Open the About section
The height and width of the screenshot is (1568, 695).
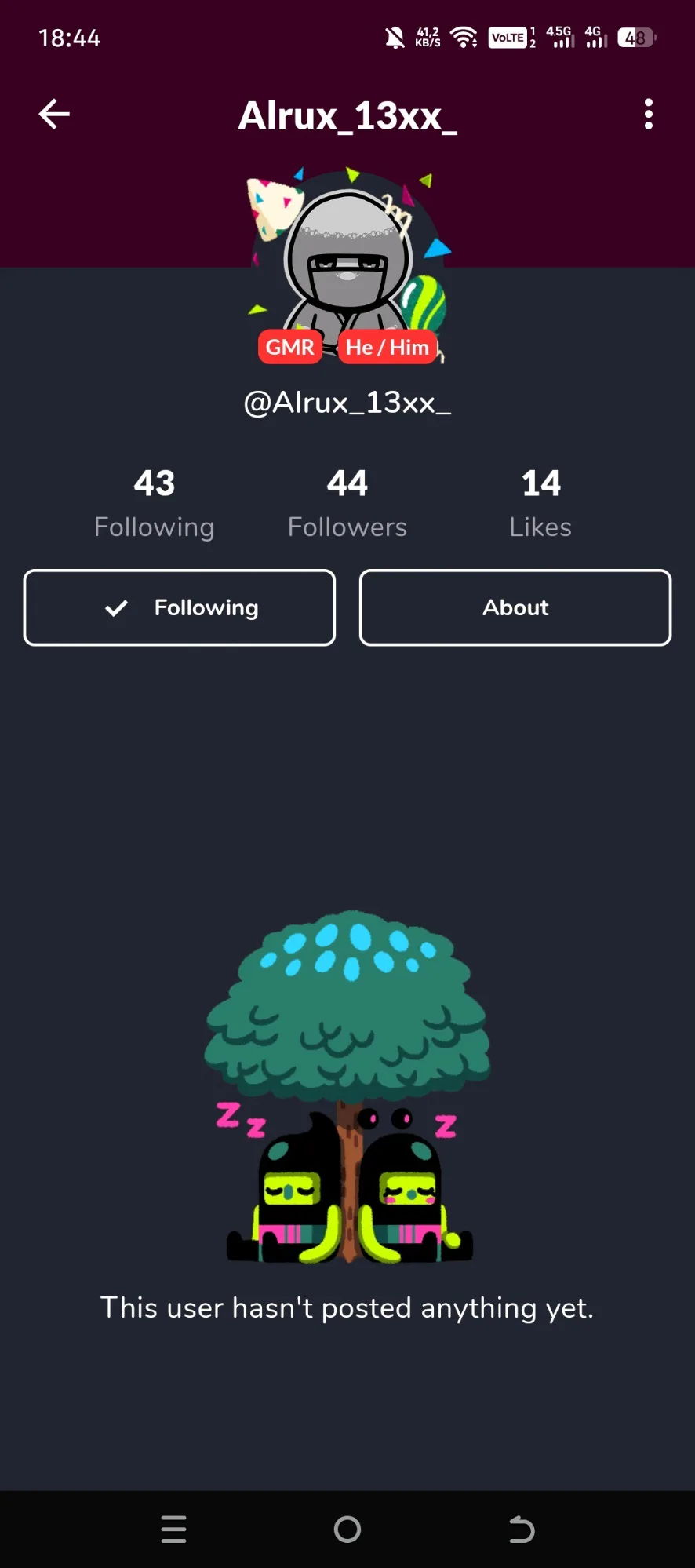coord(515,607)
